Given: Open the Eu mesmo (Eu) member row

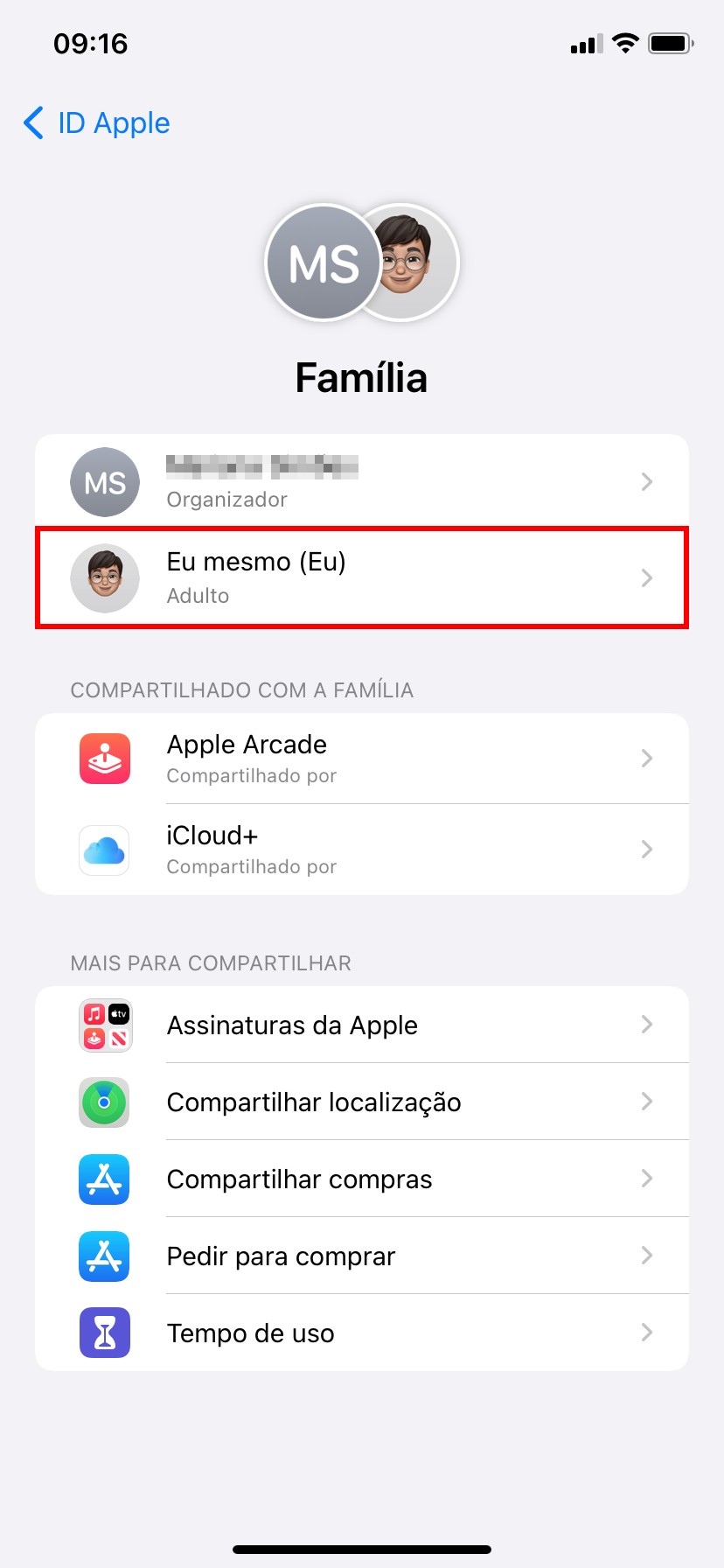Looking at the screenshot, I should tap(361, 577).
